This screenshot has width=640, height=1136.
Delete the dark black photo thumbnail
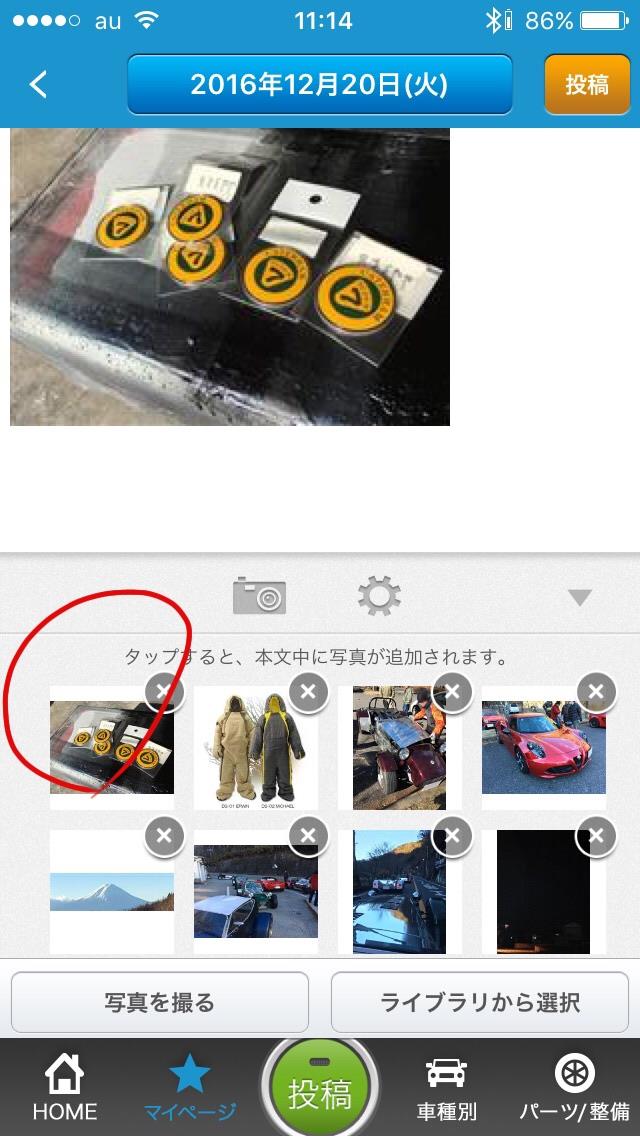tap(596, 836)
